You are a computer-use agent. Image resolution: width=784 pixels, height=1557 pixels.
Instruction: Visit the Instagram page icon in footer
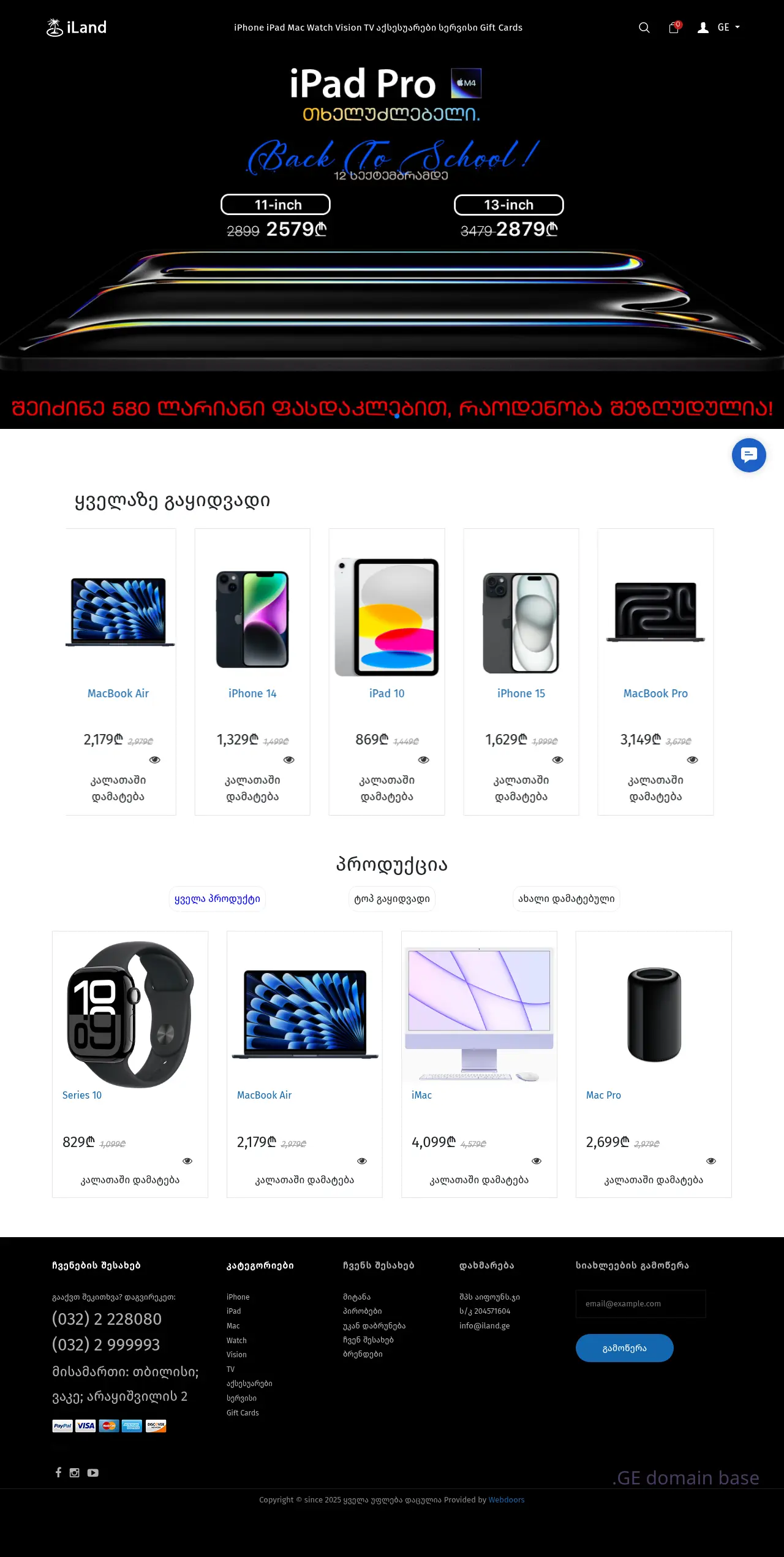coord(74,1472)
